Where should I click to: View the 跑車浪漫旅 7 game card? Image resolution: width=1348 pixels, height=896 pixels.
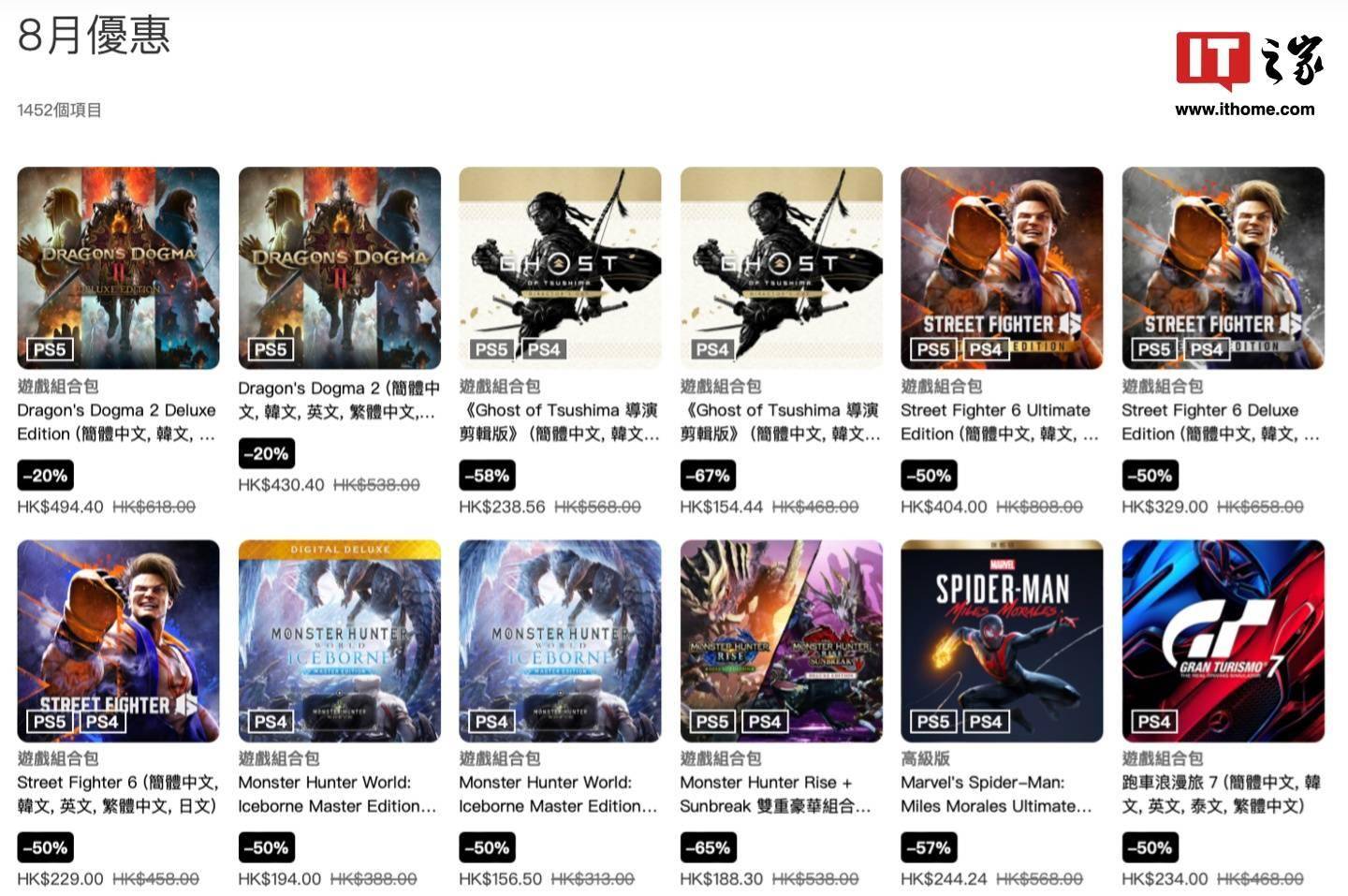[x=1223, y=640]
